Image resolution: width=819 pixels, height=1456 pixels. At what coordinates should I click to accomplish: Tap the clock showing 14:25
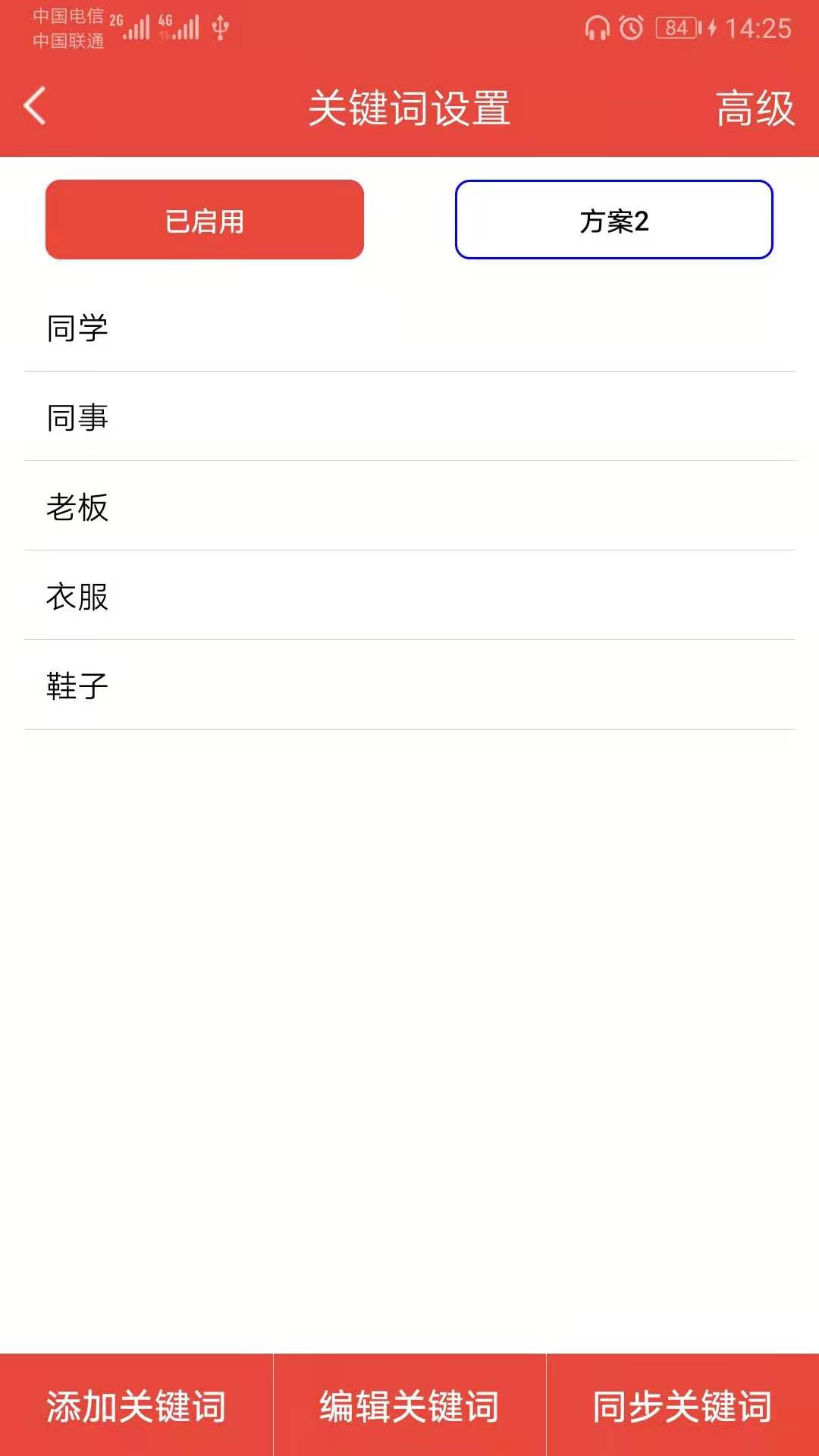pos(761,27)
